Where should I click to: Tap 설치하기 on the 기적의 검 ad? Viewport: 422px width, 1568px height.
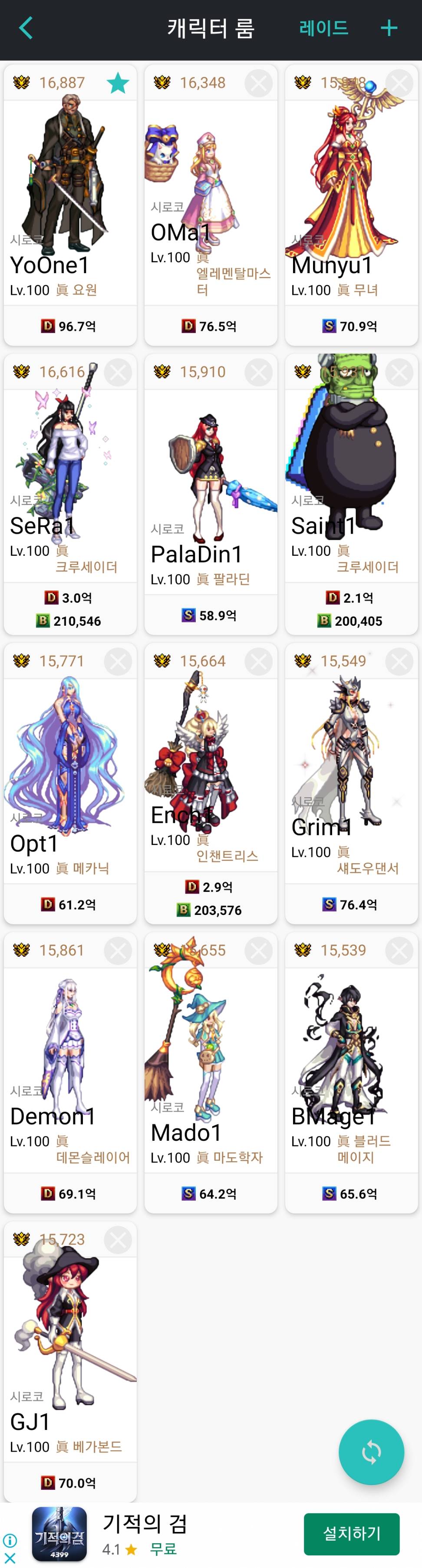coord(351,1533)
